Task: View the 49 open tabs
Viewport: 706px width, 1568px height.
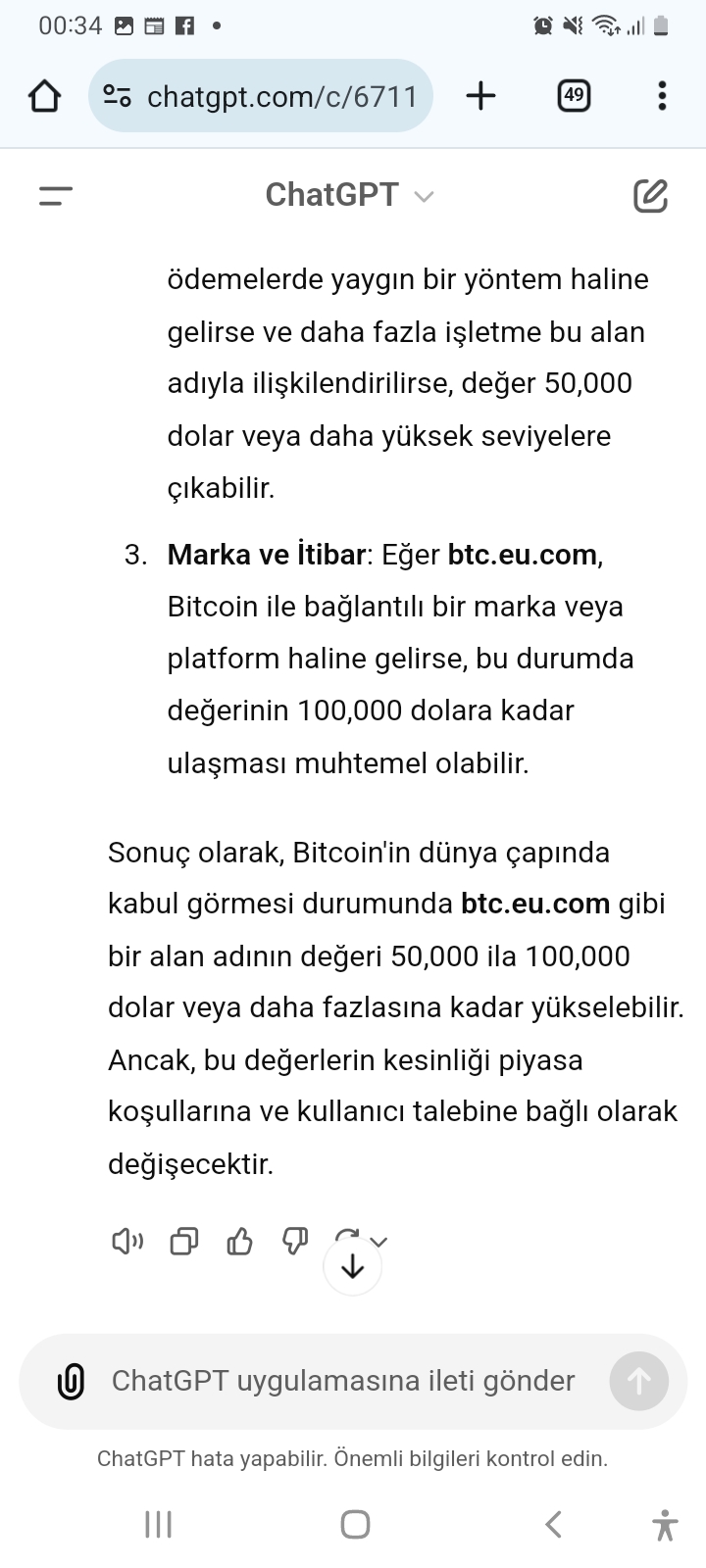Action: (574, 96)
